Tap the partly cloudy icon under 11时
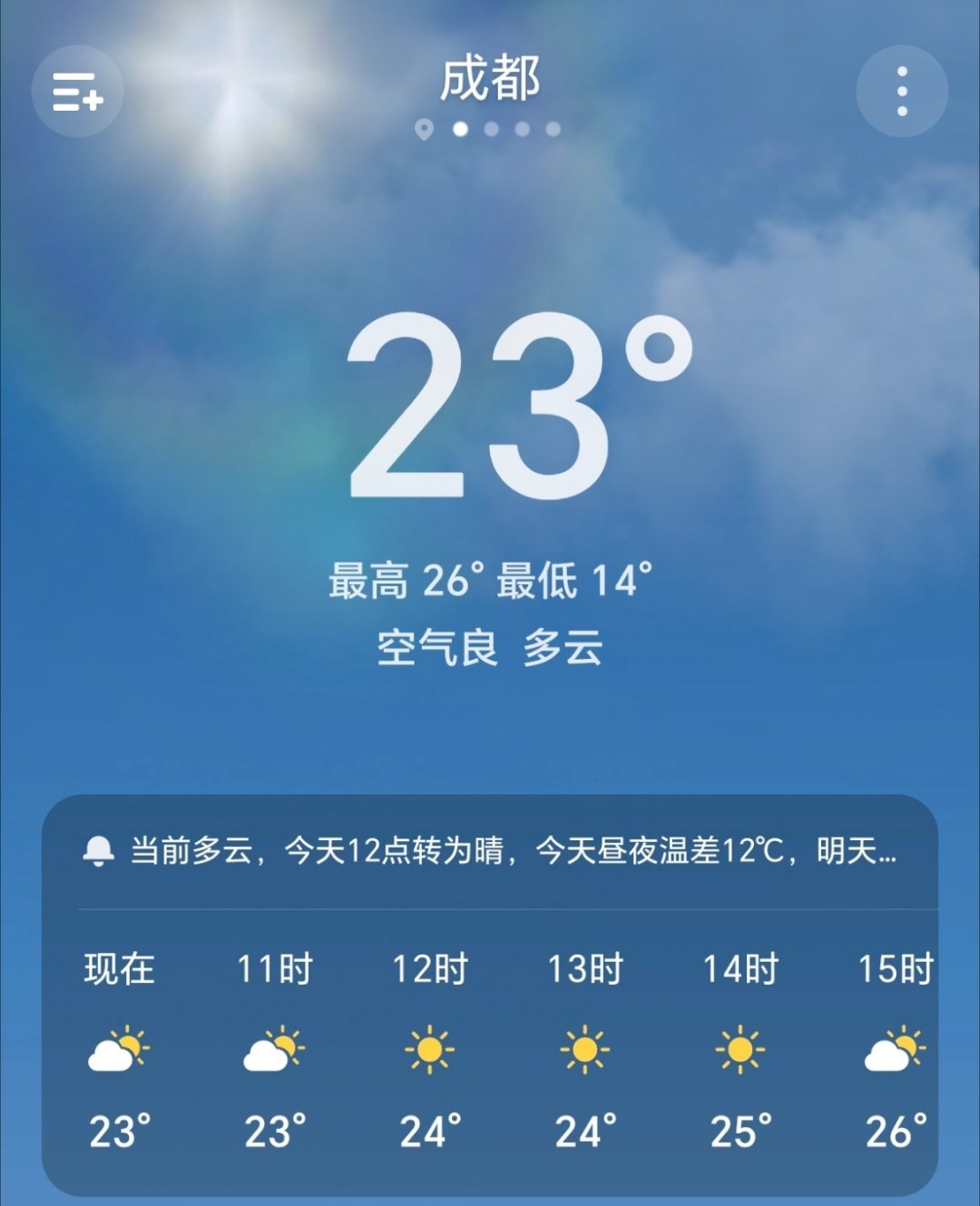980x1206 pixels. click(x=274, y=1052)
